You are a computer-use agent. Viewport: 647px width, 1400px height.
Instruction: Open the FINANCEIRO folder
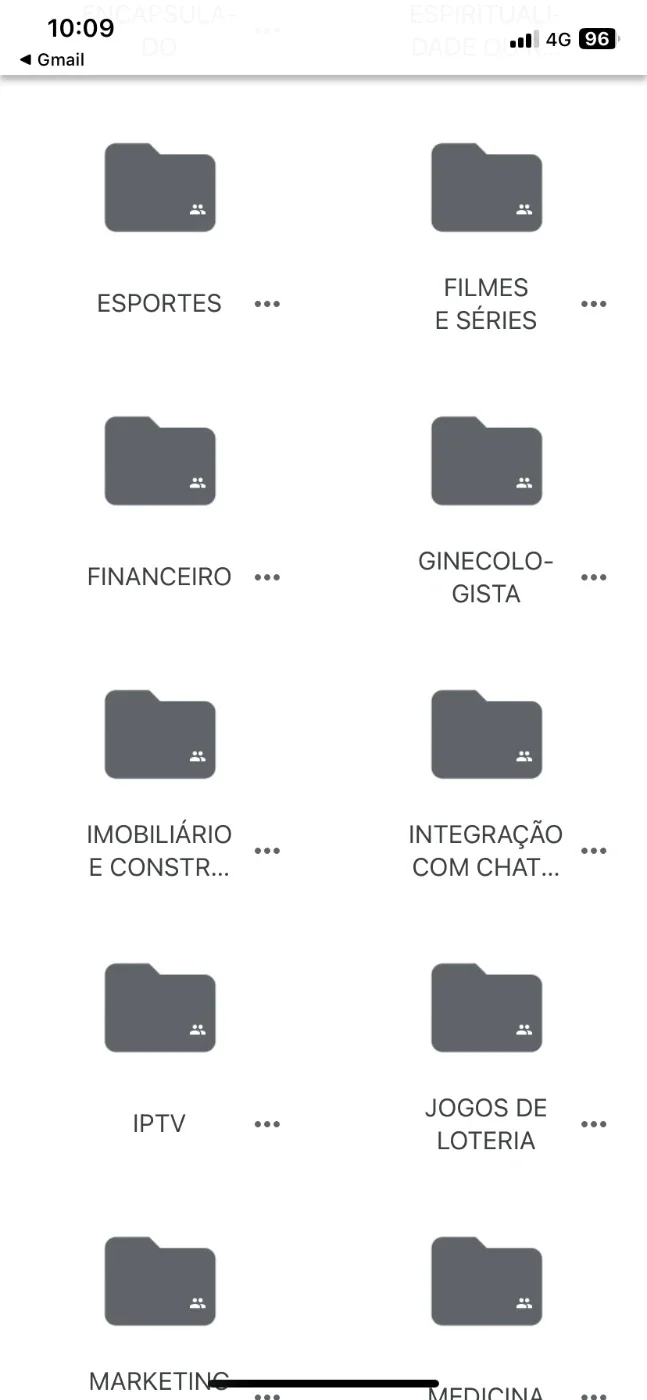coord(160,461)
